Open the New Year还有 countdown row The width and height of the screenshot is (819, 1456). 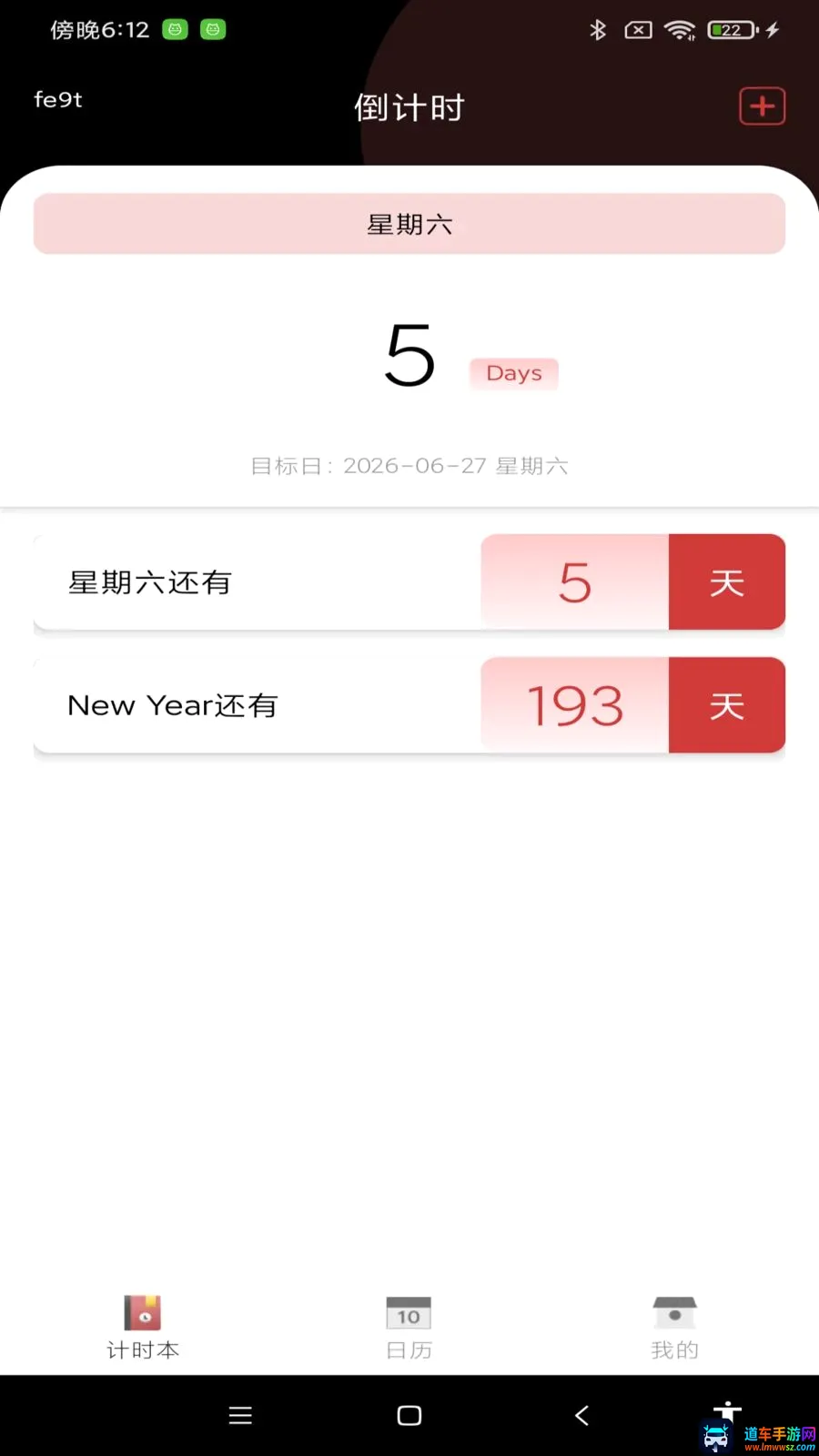coord(409,705)
